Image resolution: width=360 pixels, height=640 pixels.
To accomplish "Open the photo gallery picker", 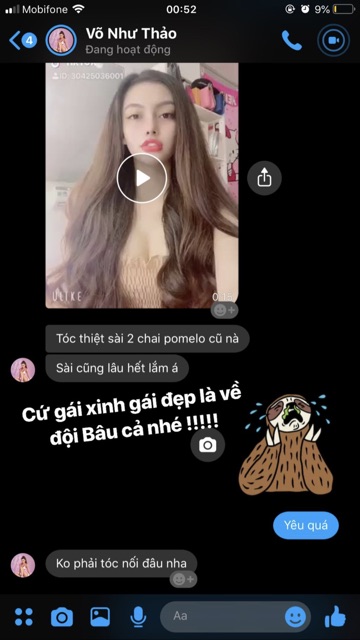I will coord(100,617).
